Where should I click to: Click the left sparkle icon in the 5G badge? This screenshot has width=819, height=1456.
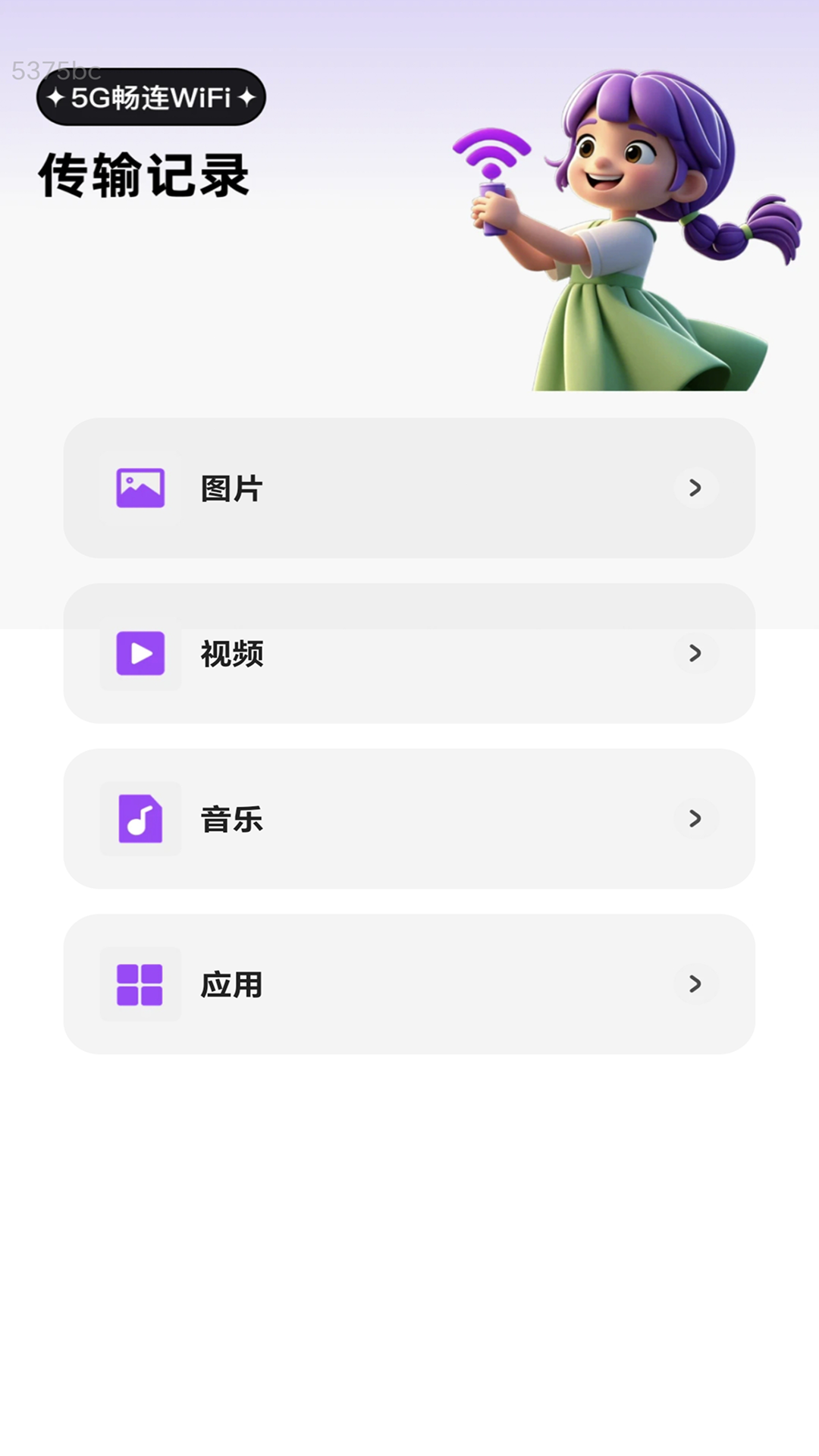tap(57, 96)
